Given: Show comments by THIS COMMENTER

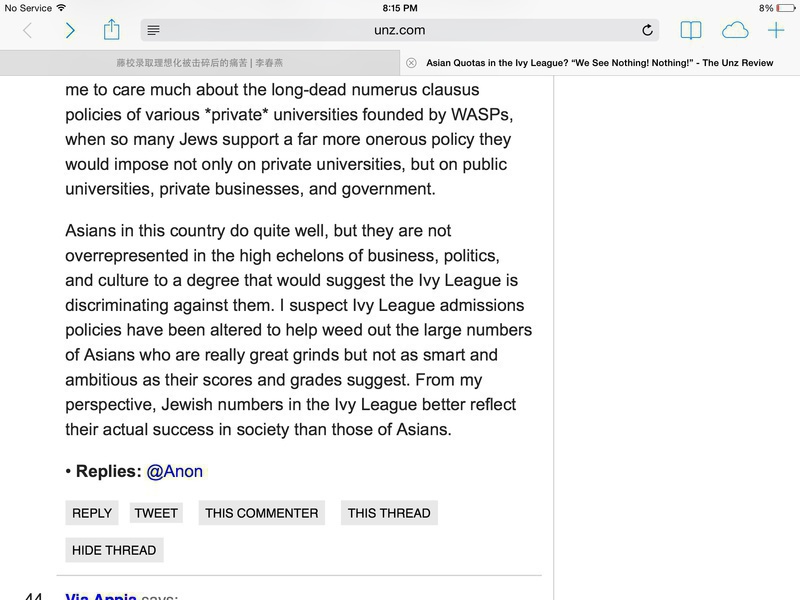Looking at the screenshot, I should [x=262, y=513].
